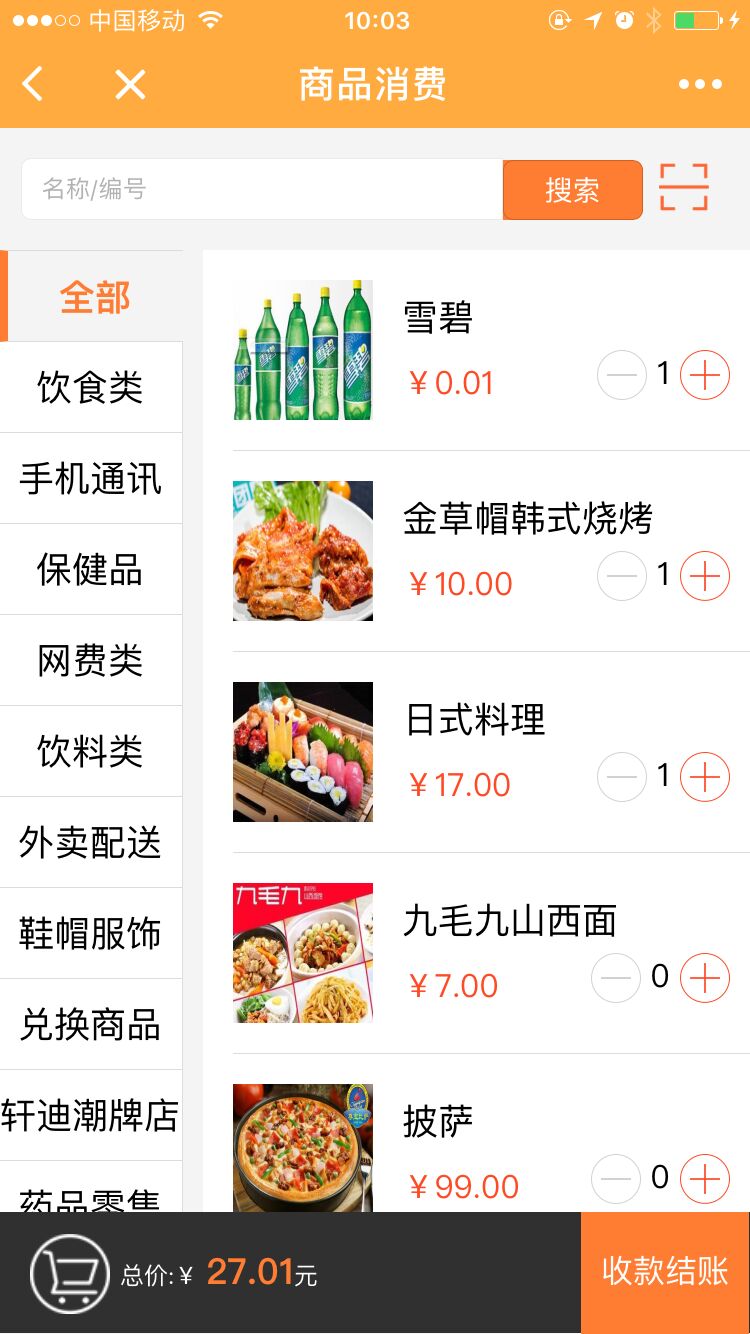Open the 外卖配送 category
Viewport: 750px width, 1334px height.
click(91, 842)
